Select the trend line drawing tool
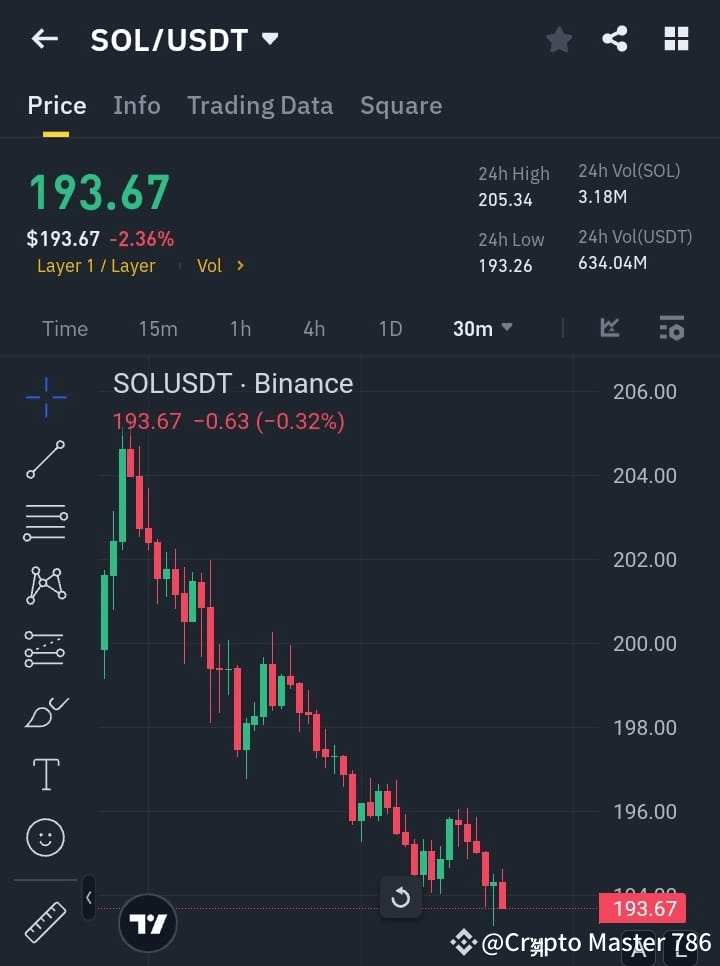720x966 pixels. coord(45,460)
